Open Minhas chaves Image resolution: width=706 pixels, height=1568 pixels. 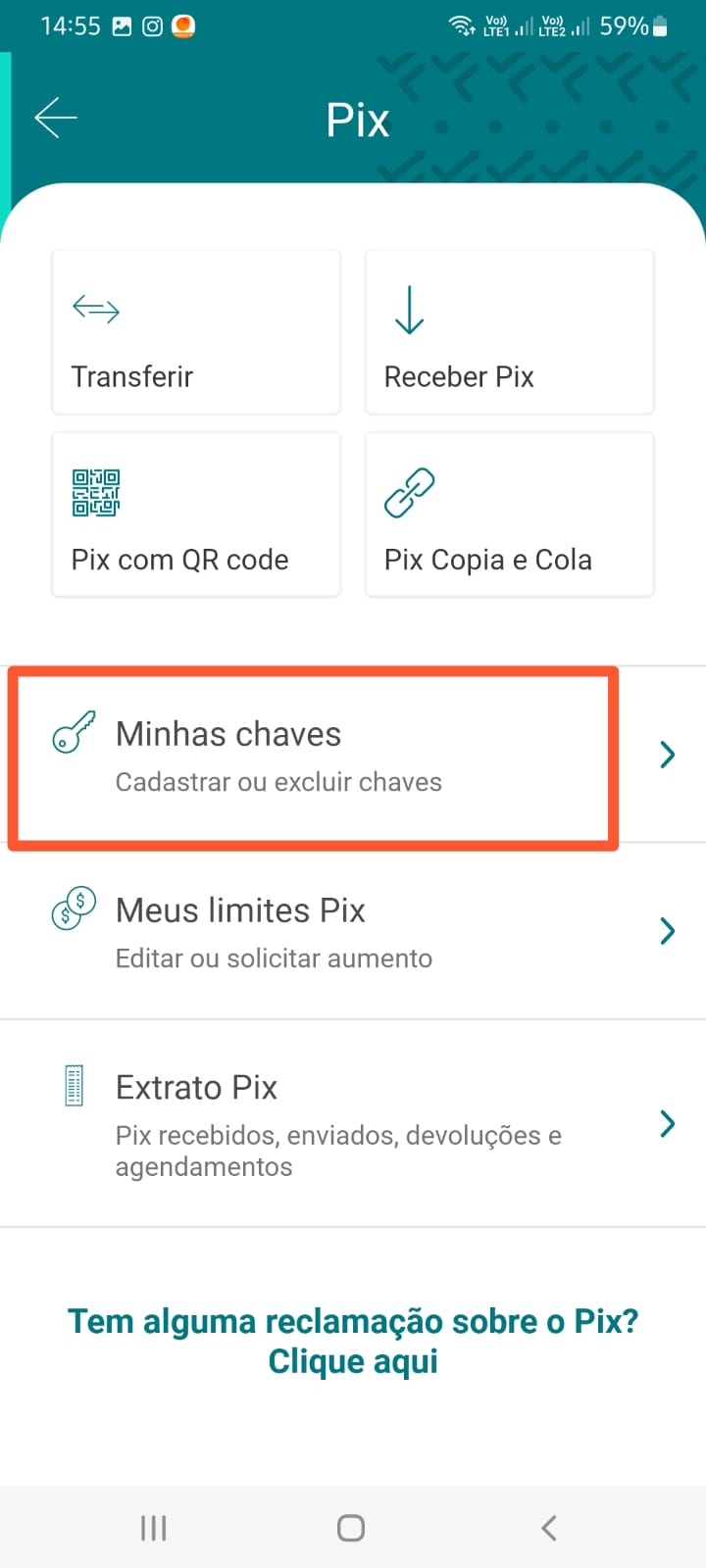[x=353, y=755]
